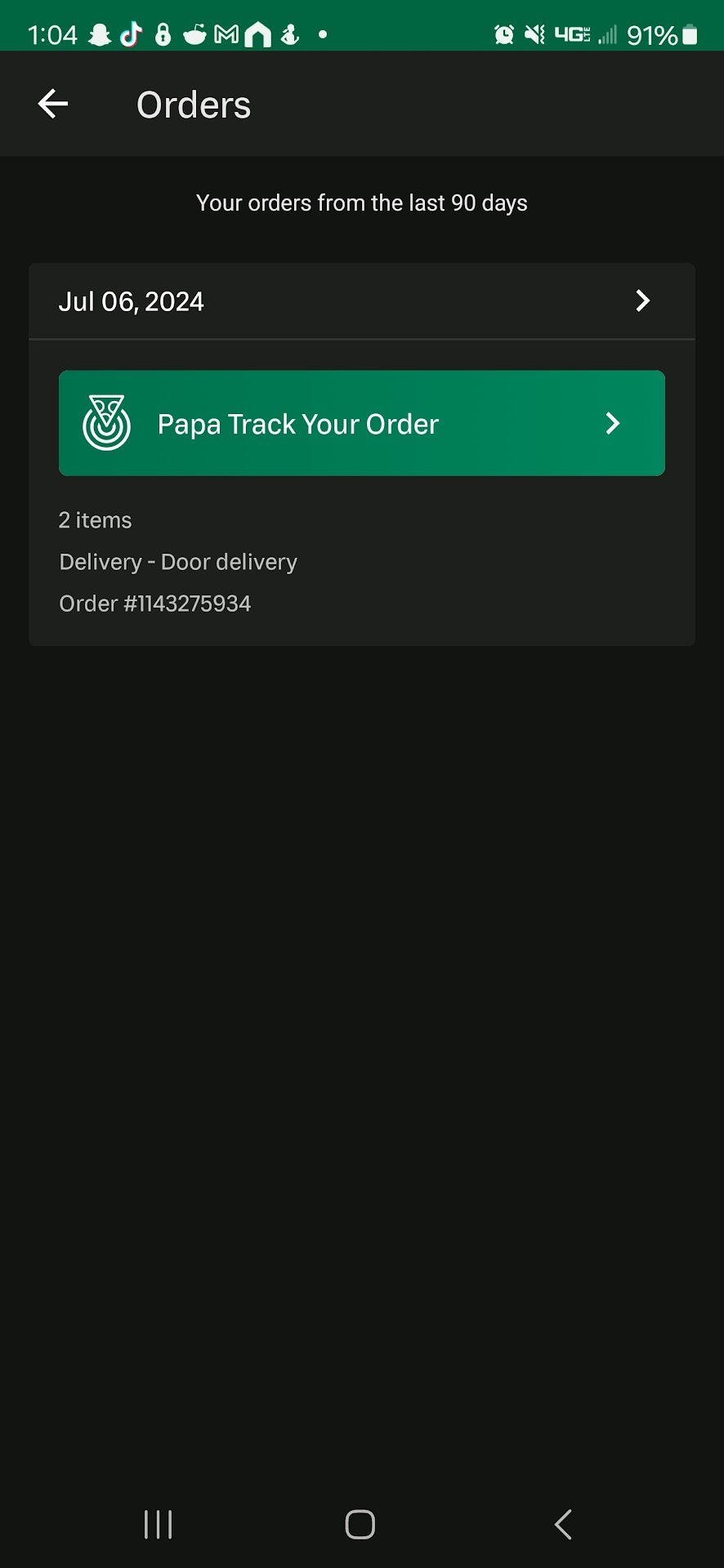Open the system recent apps view
This screenshot has width=724, height=1568.
(158, 1524)
